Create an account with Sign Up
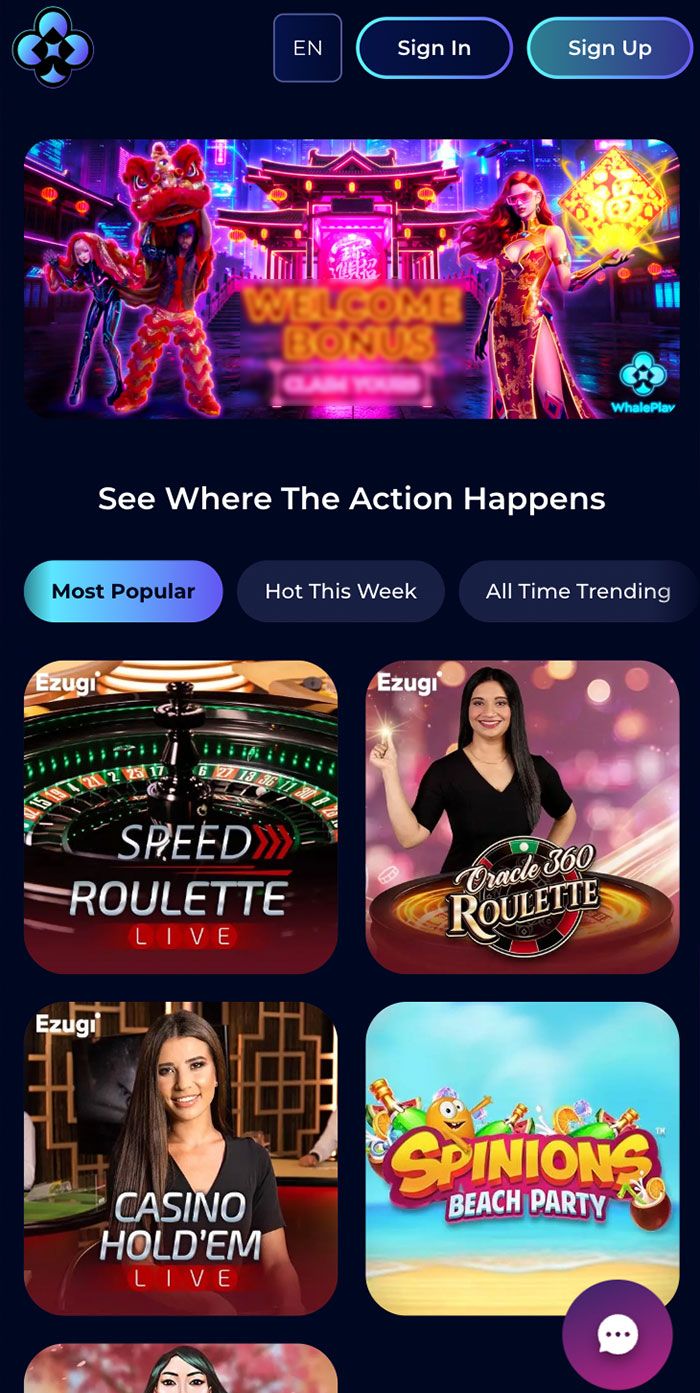 [x=609, y=47]
